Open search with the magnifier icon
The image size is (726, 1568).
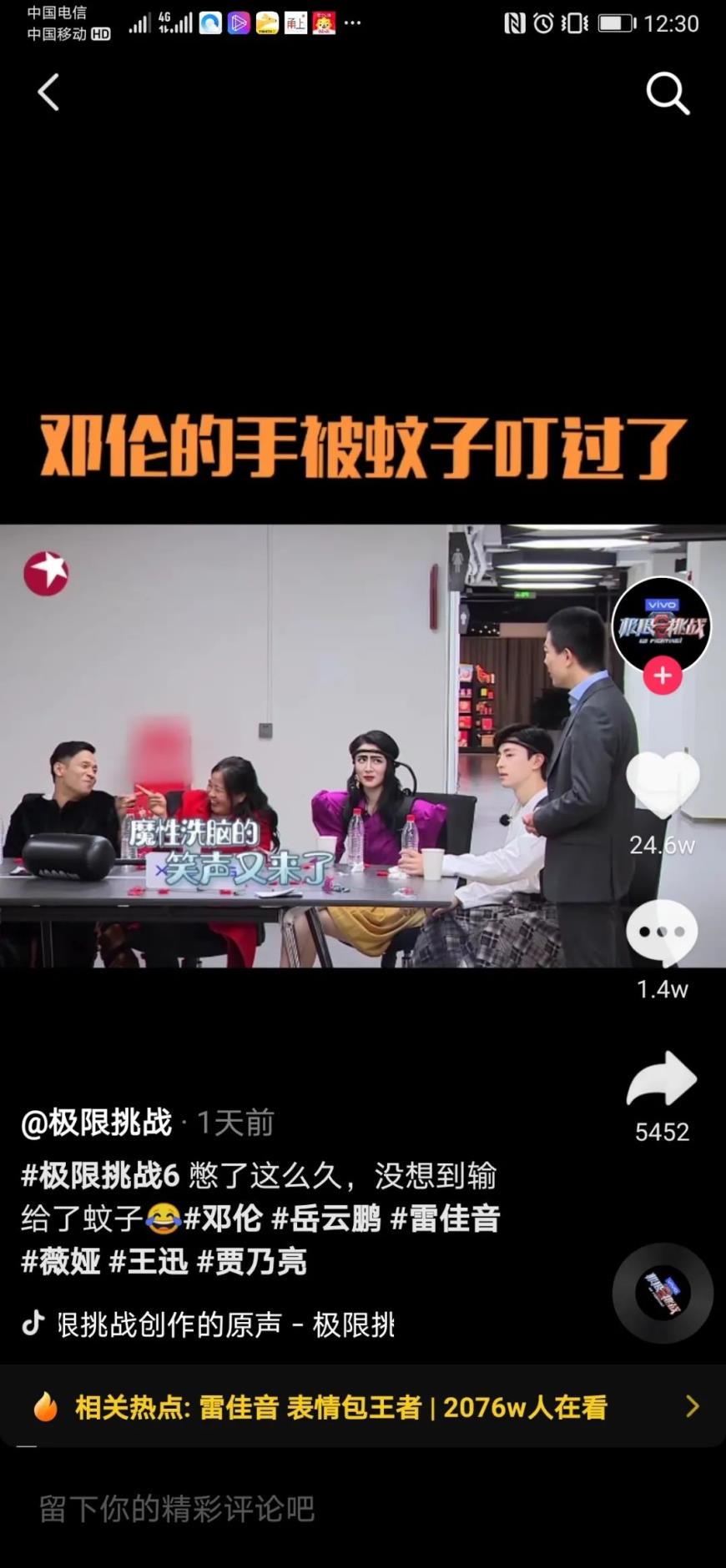click(668, 92)
